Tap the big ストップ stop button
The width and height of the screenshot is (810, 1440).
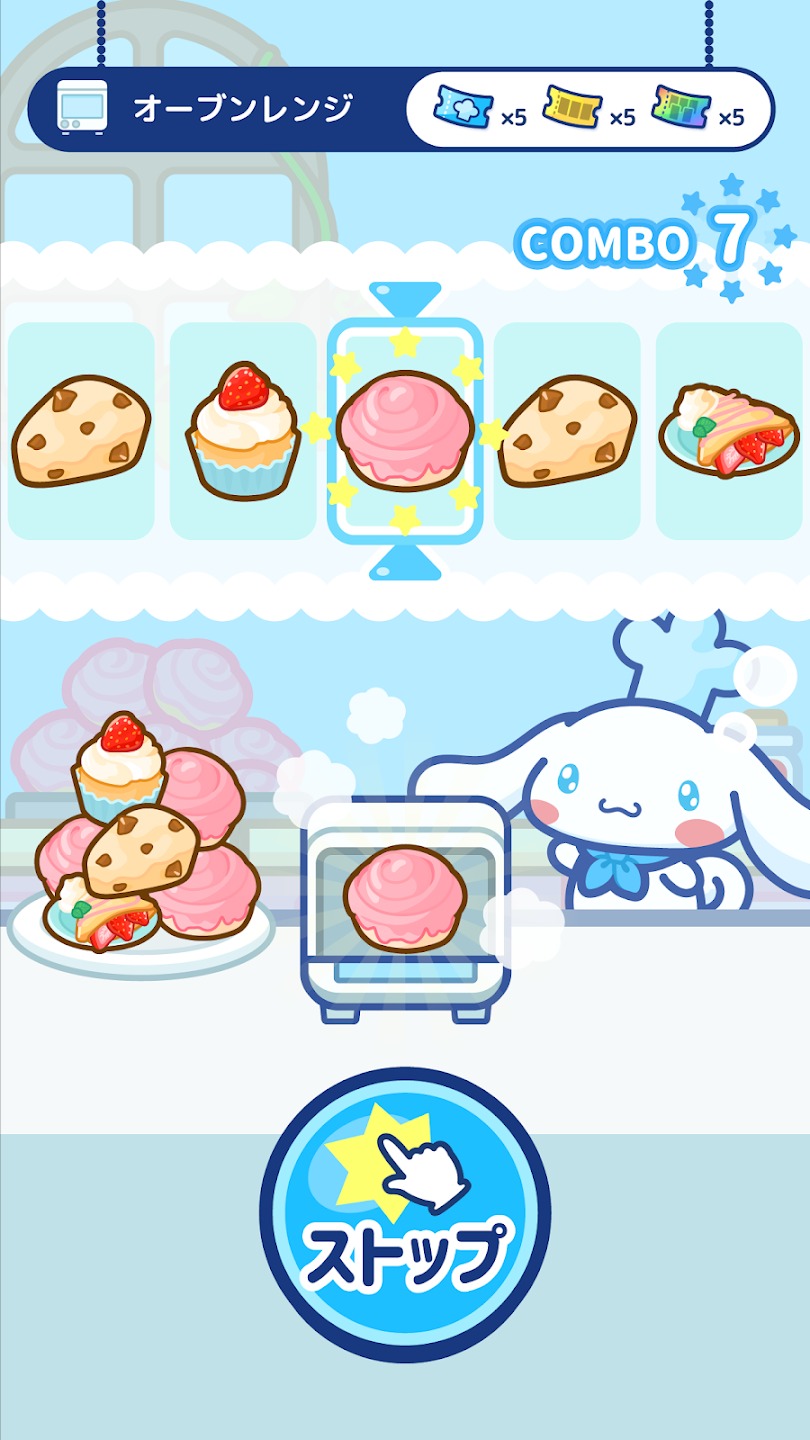point(405,1215)
